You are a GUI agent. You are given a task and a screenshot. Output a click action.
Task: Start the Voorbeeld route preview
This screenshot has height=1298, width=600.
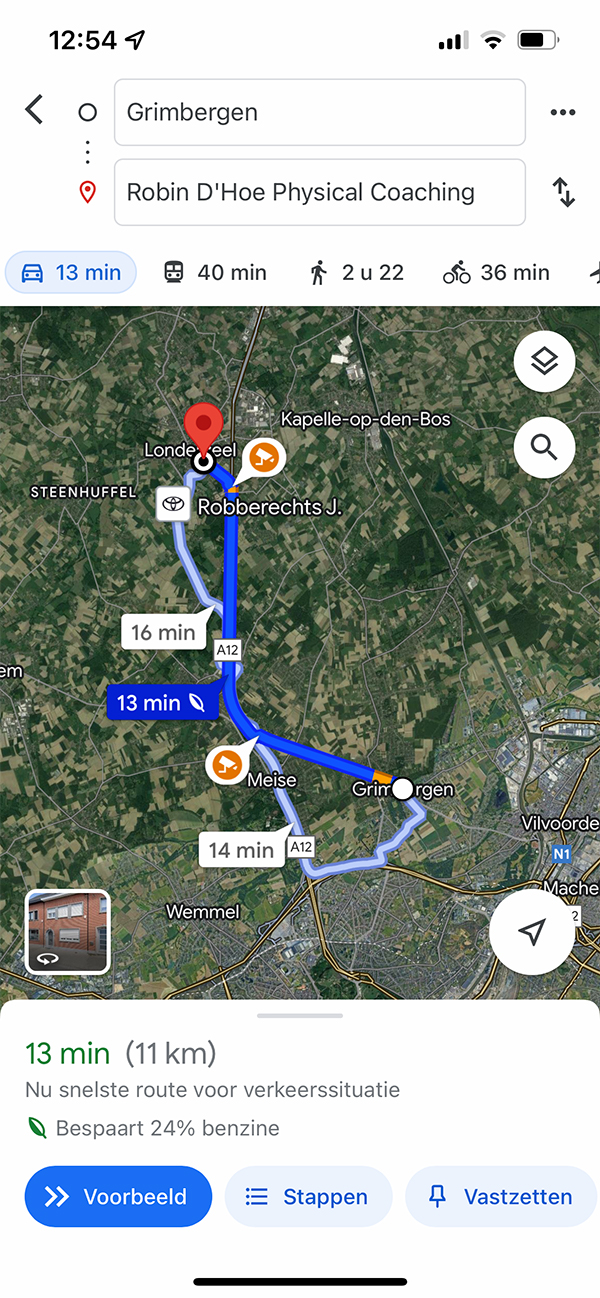118,1196
